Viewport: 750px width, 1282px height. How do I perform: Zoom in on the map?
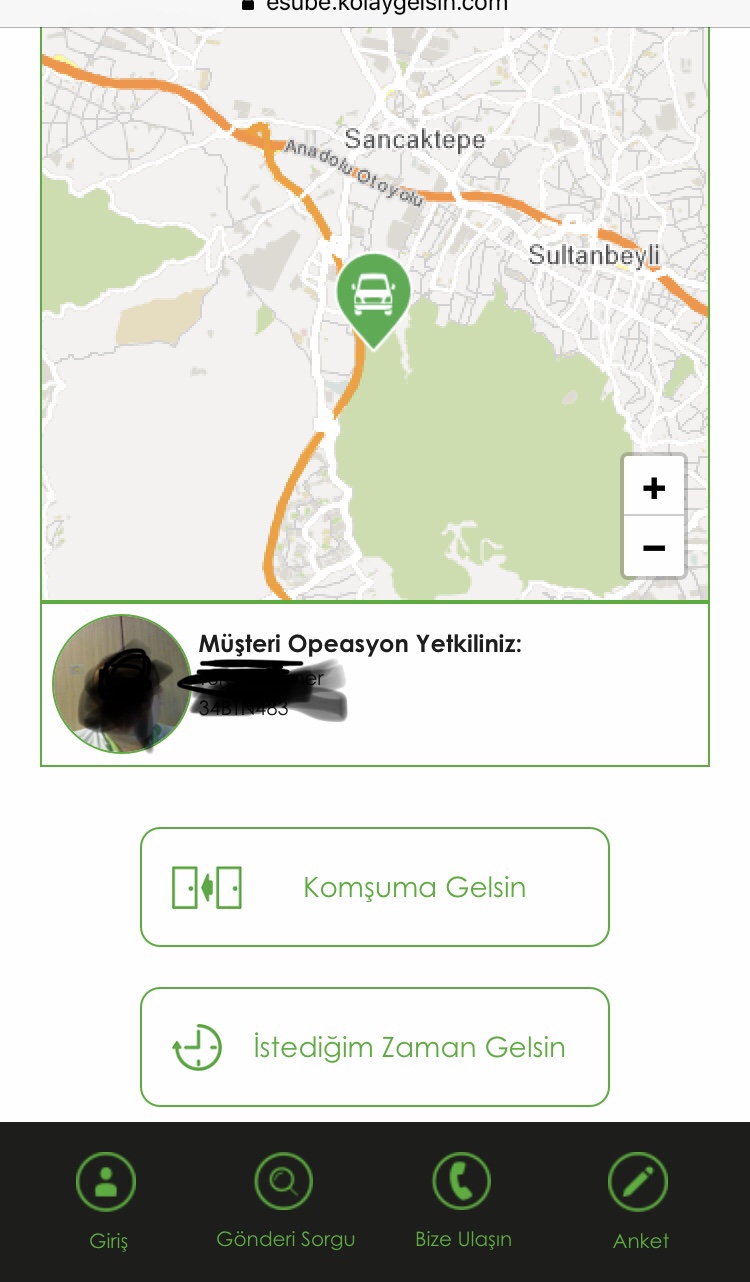[x=654, y=488]
